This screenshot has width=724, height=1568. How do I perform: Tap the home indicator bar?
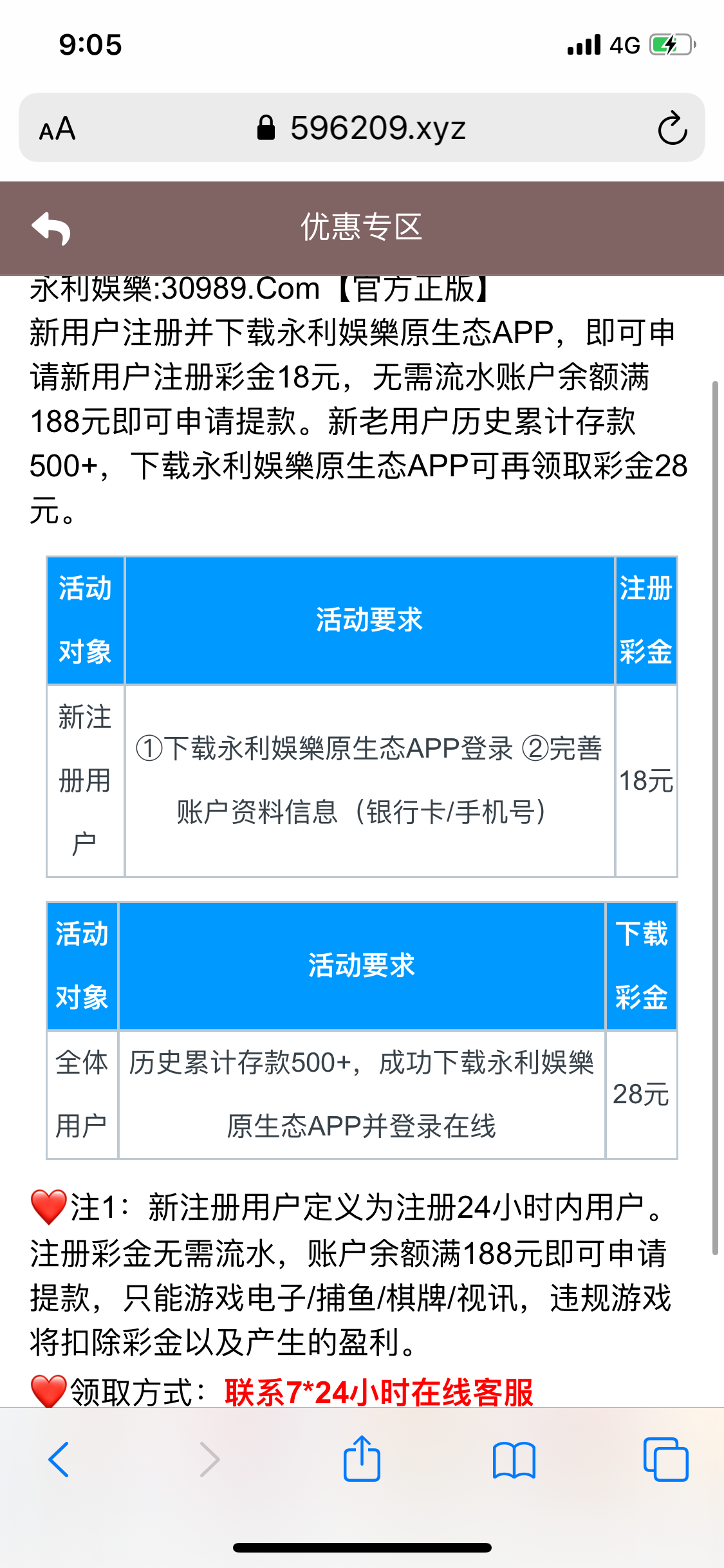pos(362,1547)
